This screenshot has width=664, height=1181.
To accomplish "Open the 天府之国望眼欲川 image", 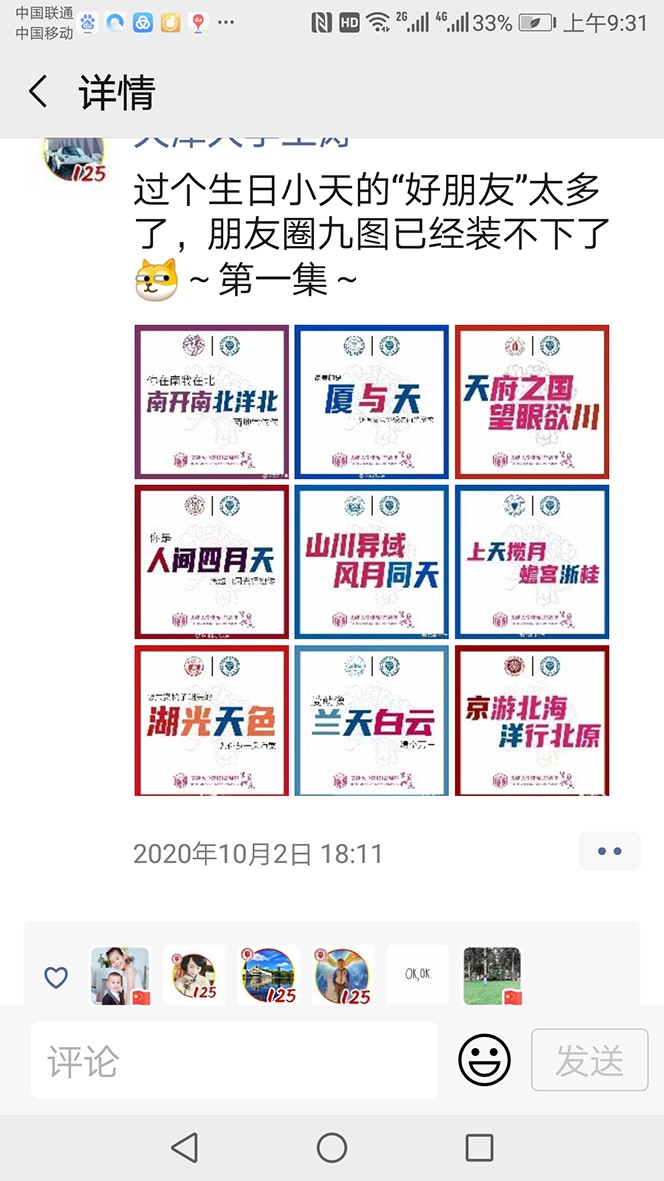I will point(532,402).
